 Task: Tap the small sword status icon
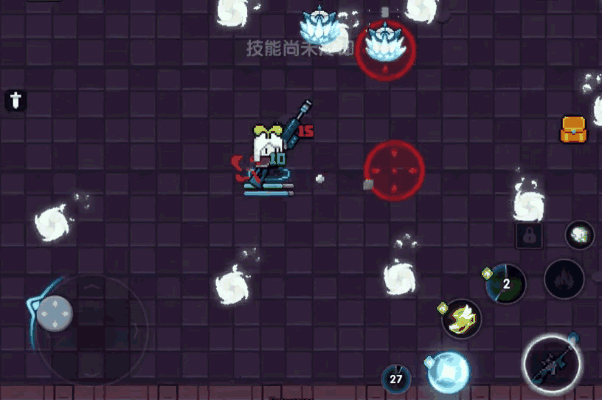tap(16, 99)
